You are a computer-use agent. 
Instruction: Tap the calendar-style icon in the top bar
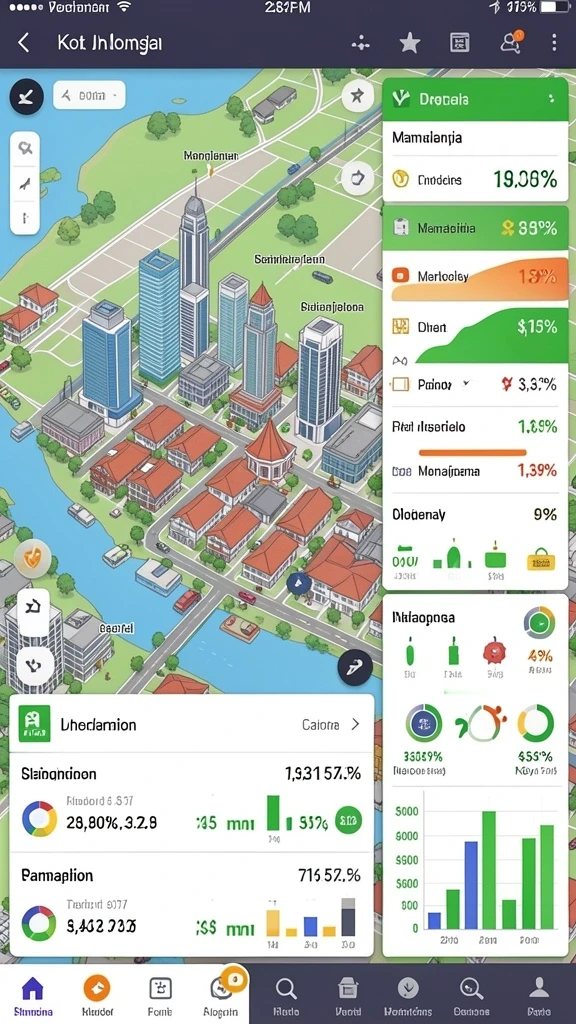[x=460, y=43]
